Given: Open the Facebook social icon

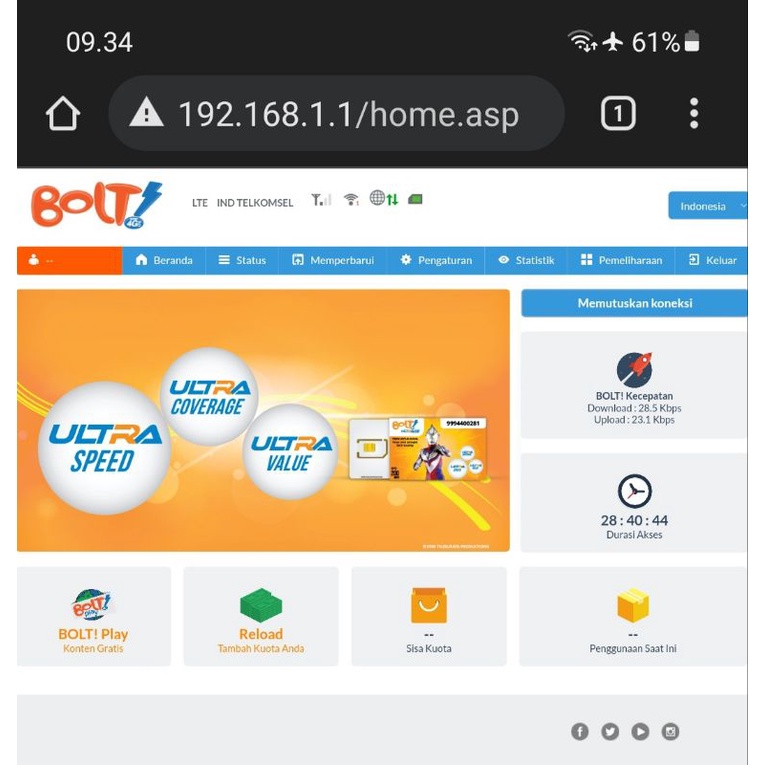Looking at the screenshot, I should [580, 732].
